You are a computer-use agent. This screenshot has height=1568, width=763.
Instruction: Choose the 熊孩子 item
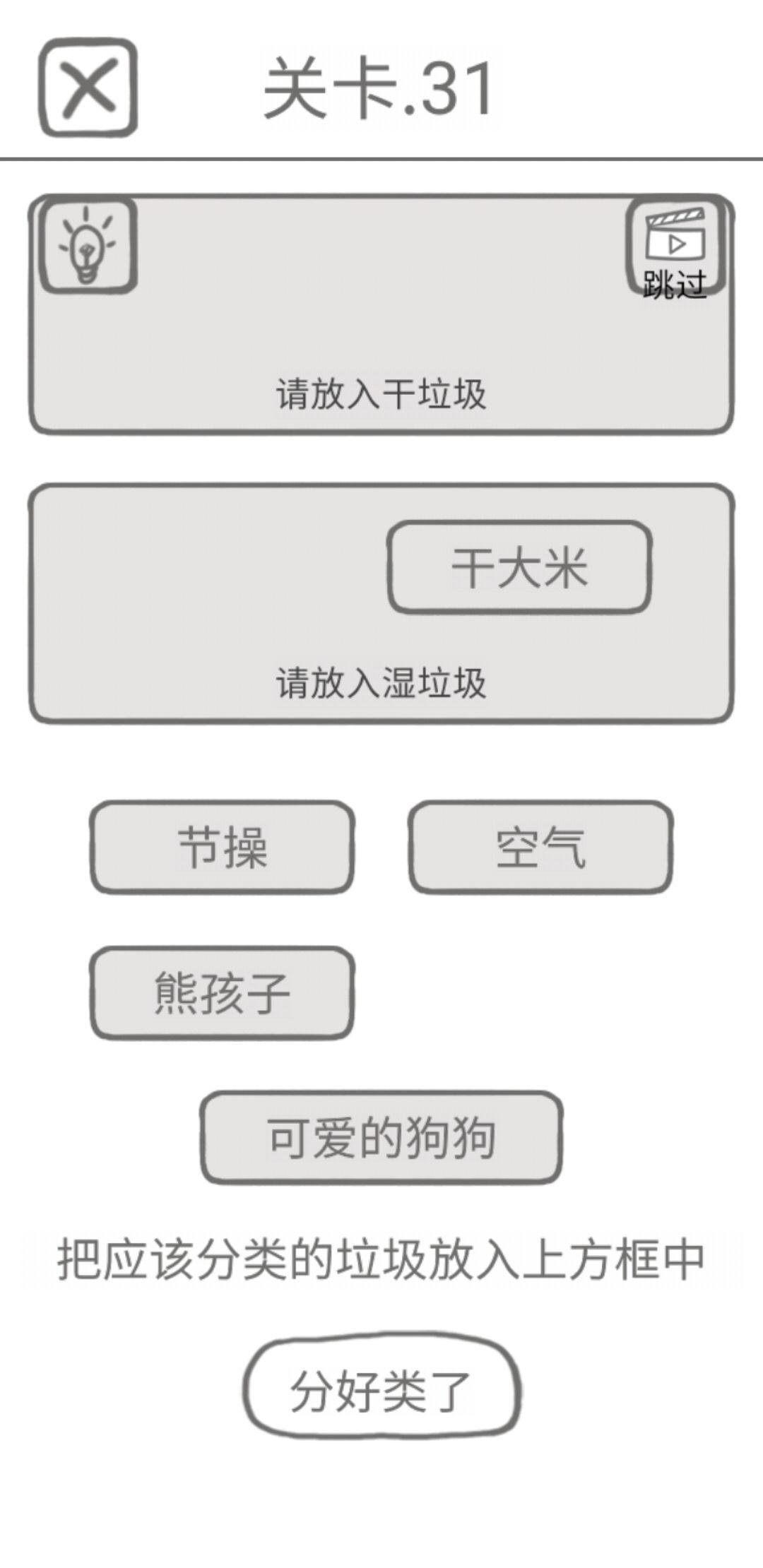click(222, 993)
